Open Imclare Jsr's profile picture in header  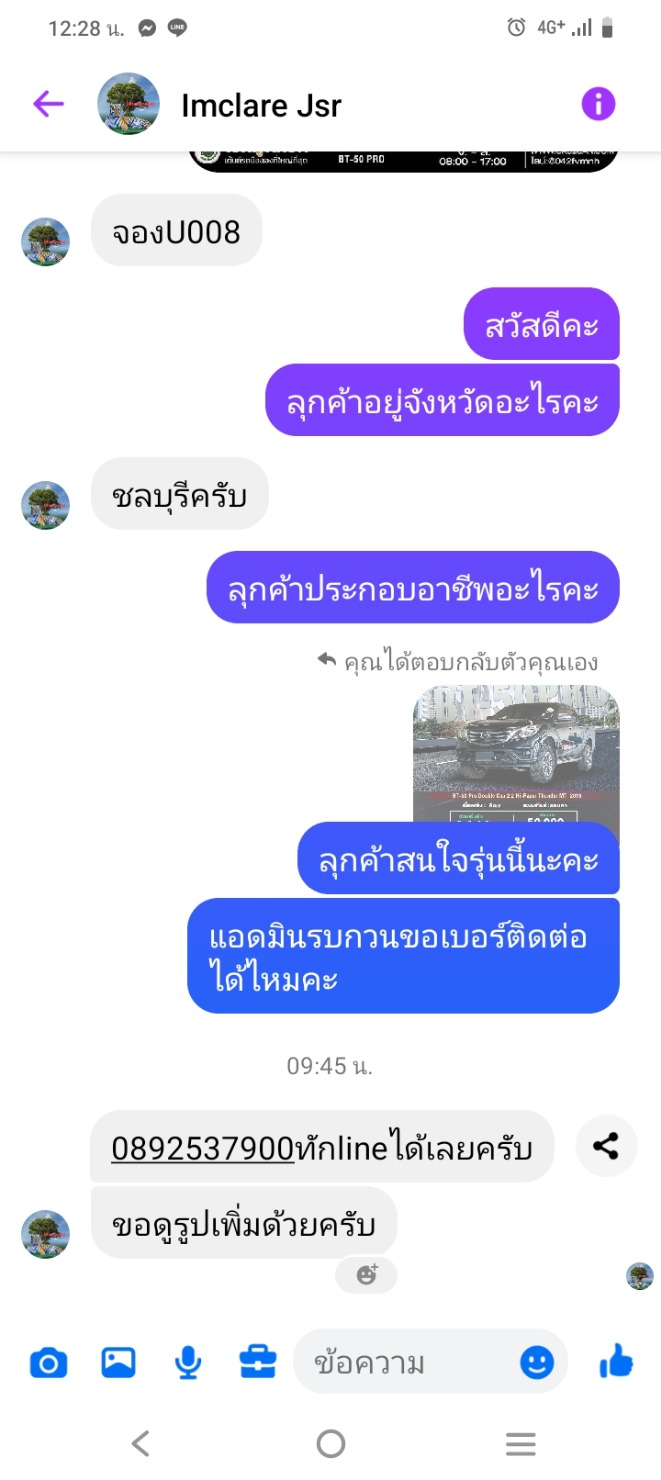[128, 103]
